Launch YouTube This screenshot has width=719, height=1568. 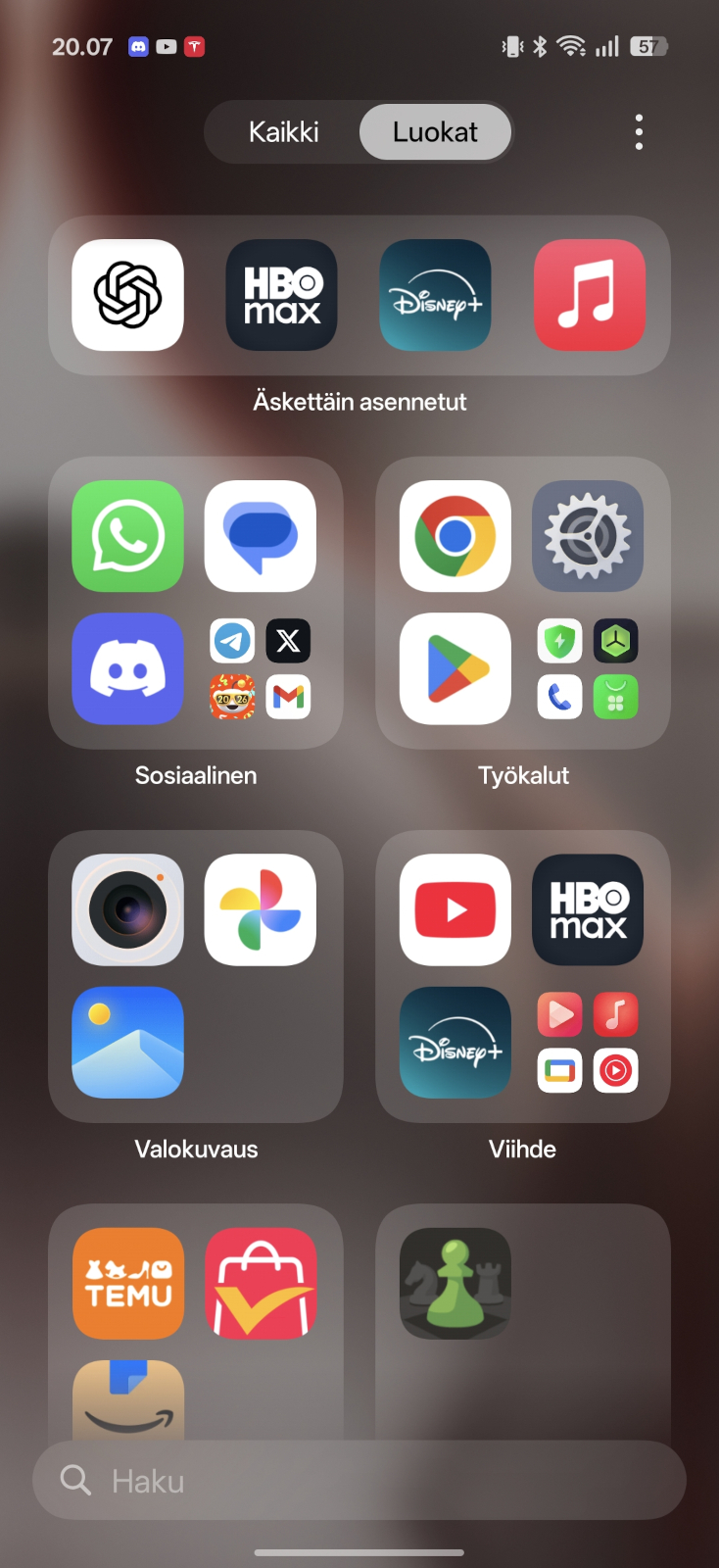(455, 909)
